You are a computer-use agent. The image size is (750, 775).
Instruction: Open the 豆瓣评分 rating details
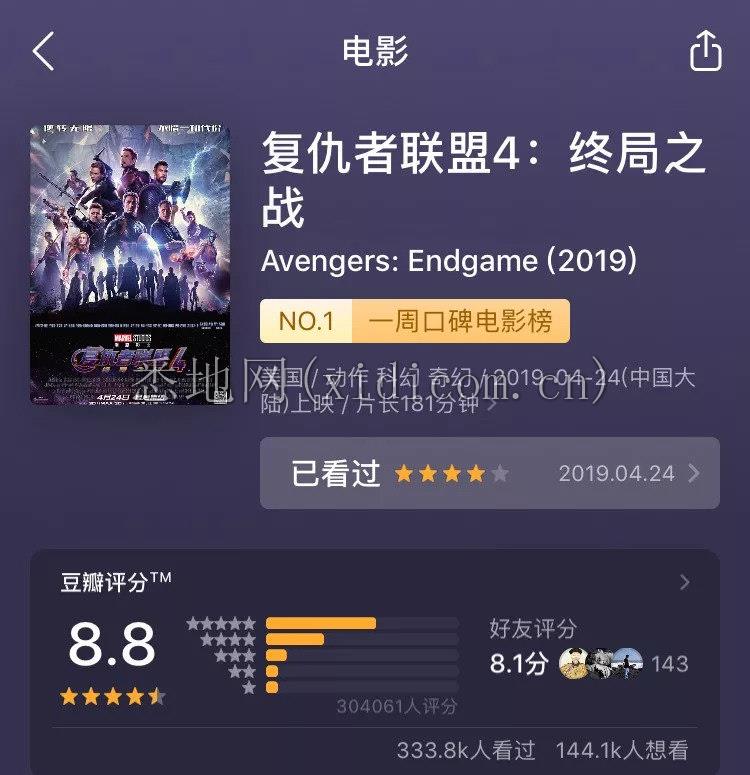pos(684,582)
